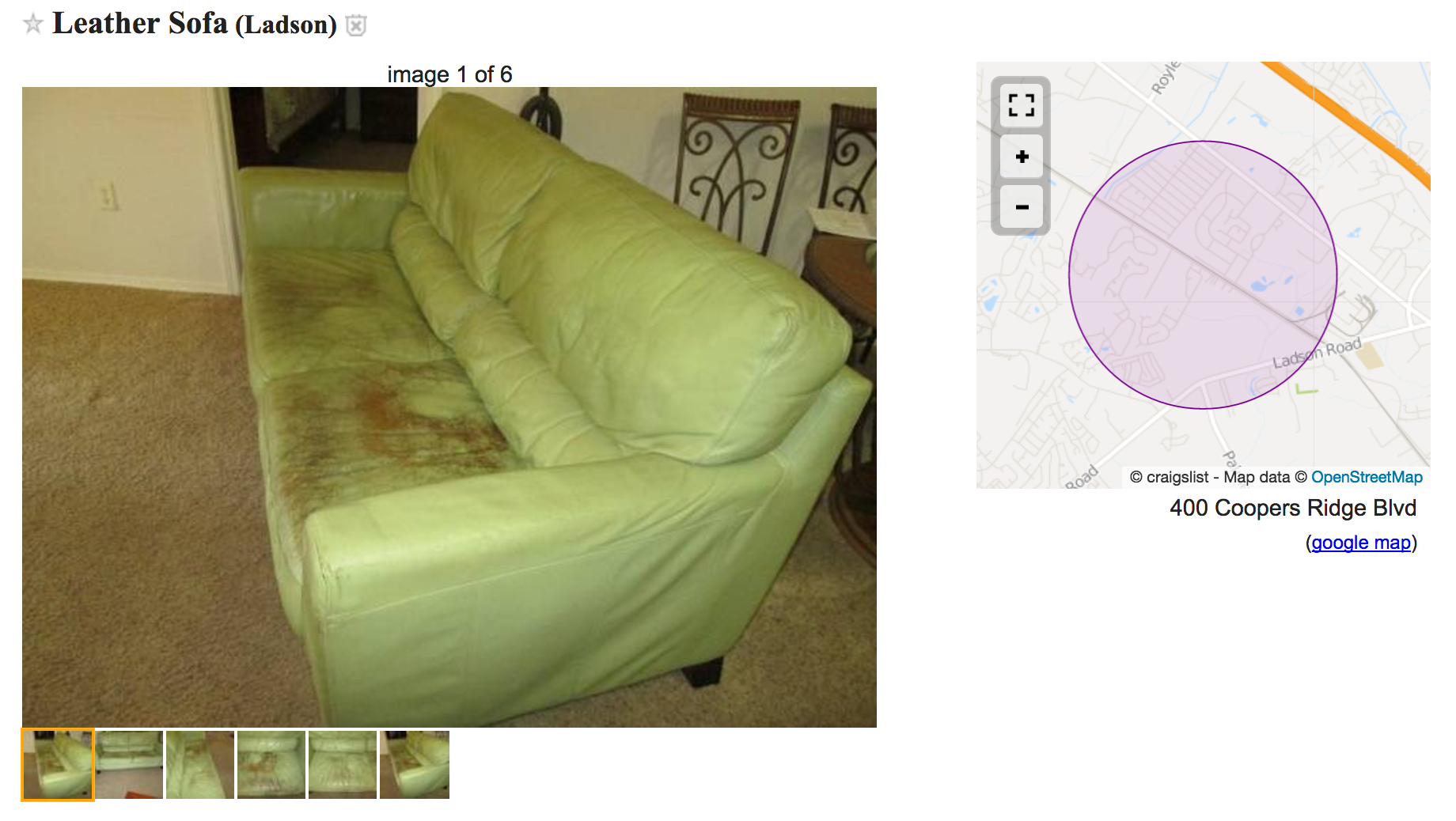Open the google map link
The image size is (1456, 821).
(x=1361, y=543)
